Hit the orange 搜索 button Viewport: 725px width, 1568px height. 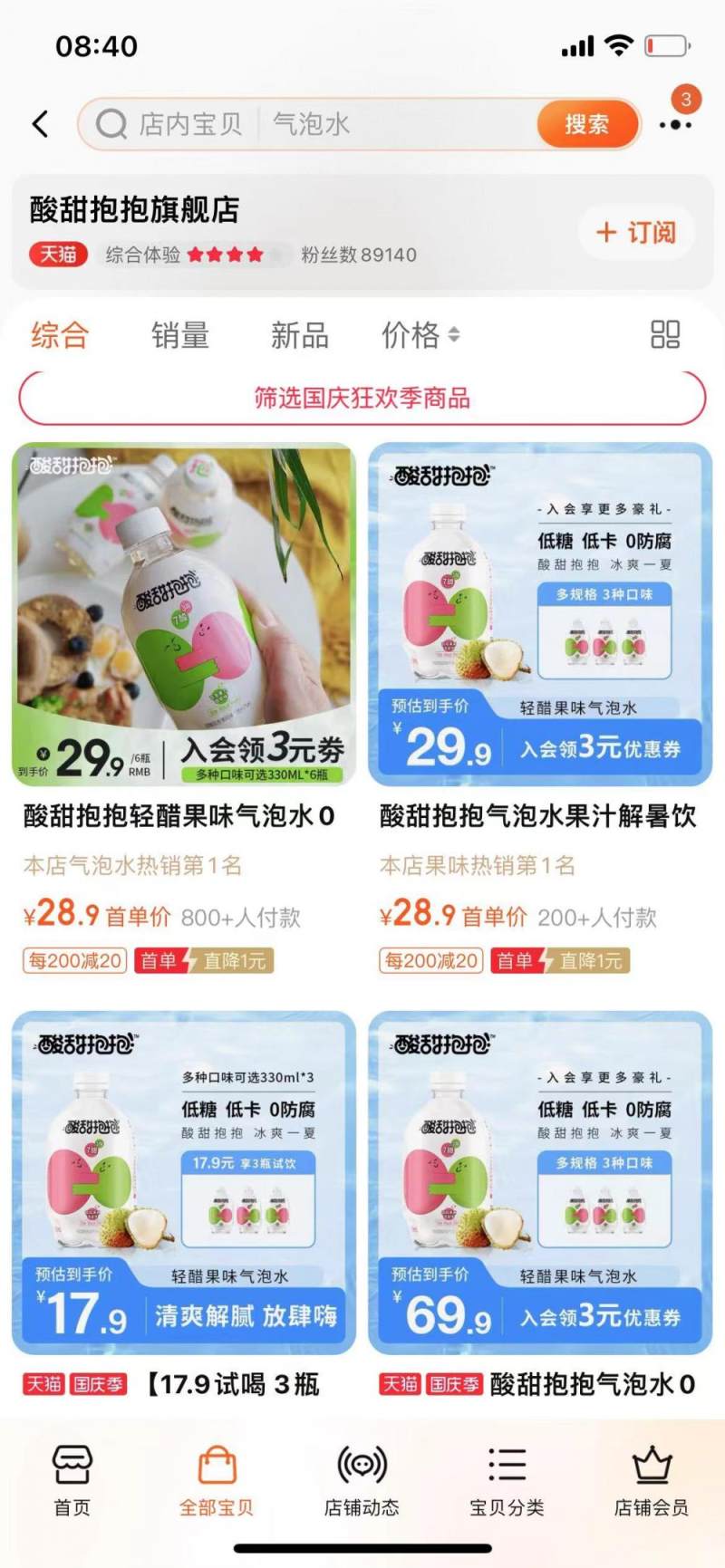[586, 124]
